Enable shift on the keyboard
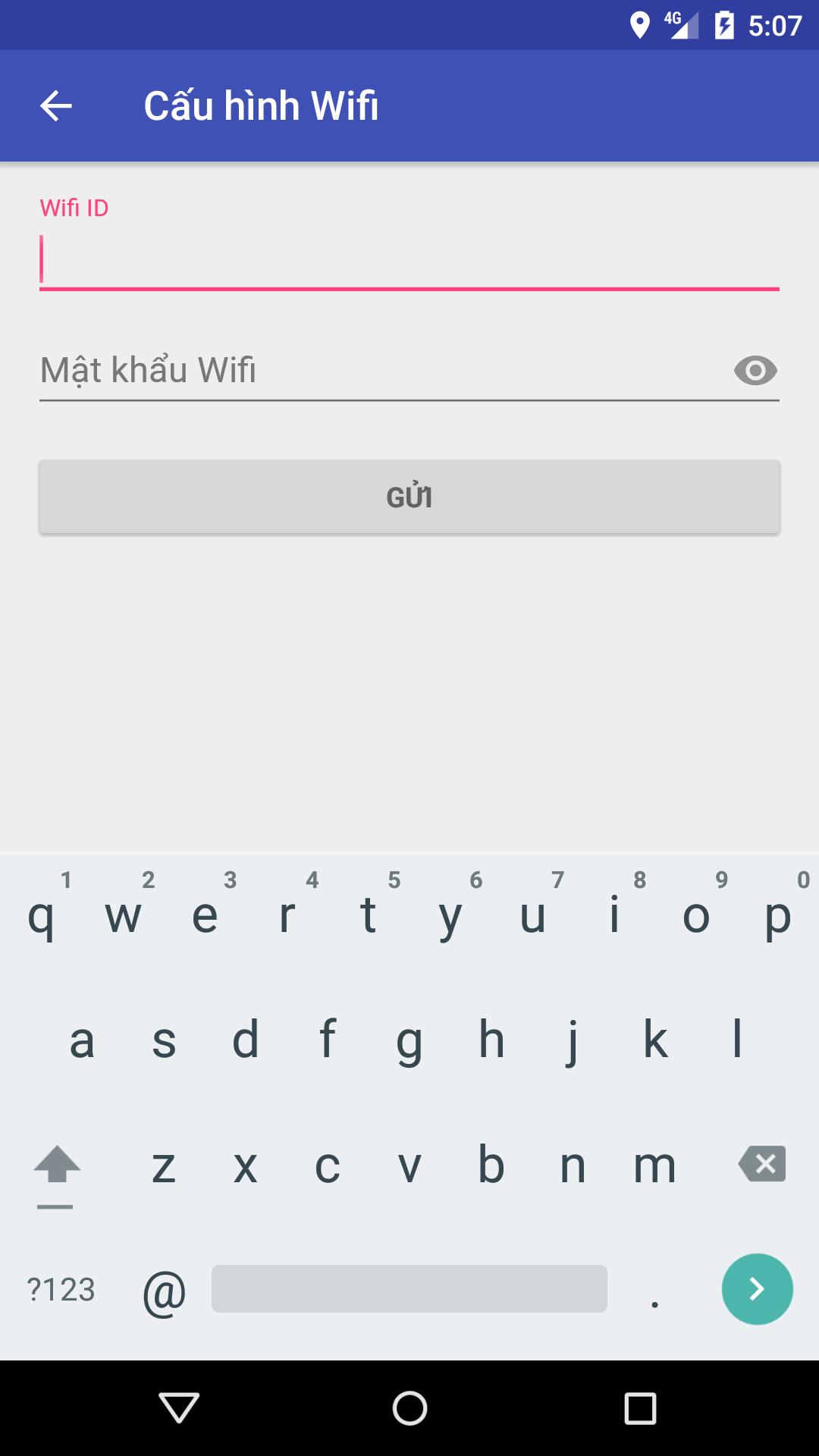This screenshot has width=819, height=1456. tap(57, 1168)
